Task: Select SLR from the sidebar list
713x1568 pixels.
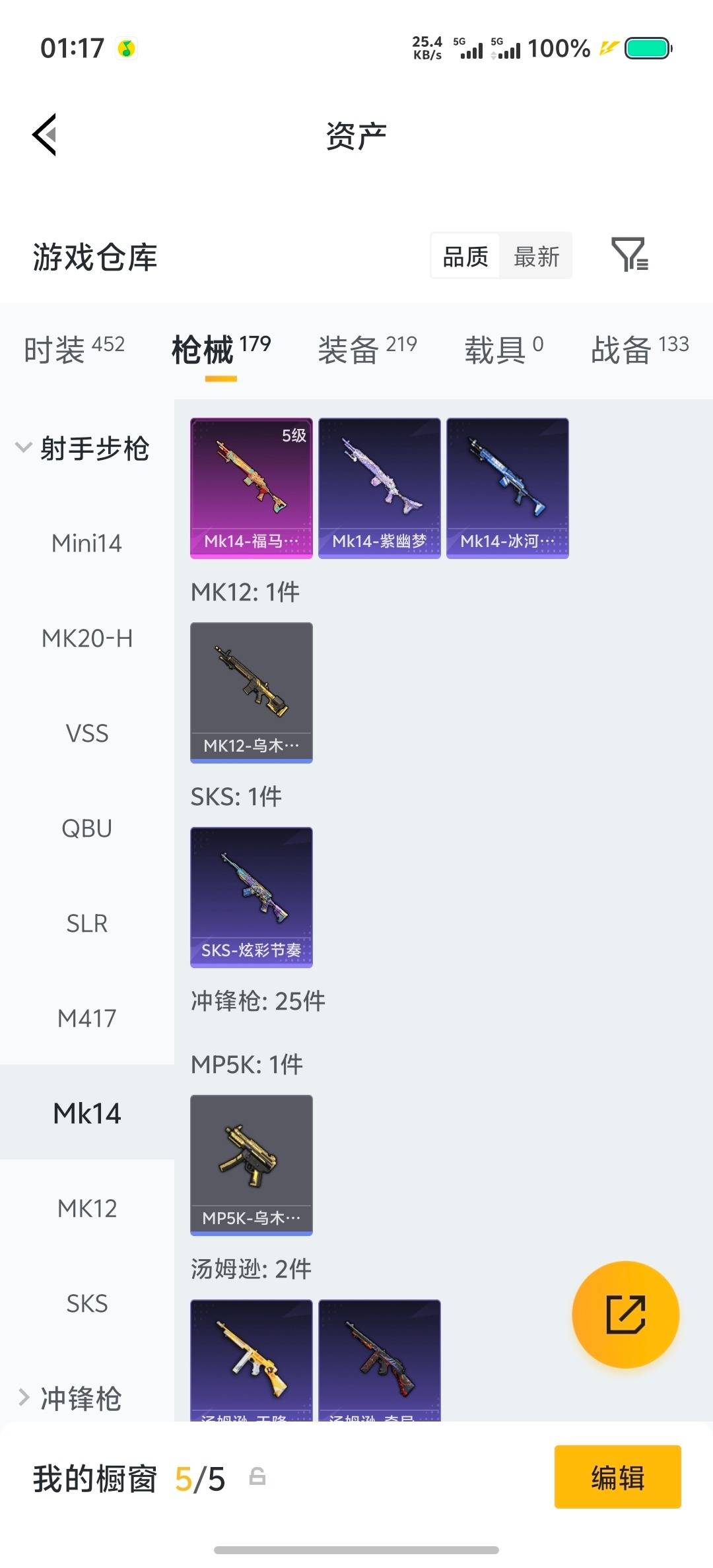Action: tap(86, 924)
